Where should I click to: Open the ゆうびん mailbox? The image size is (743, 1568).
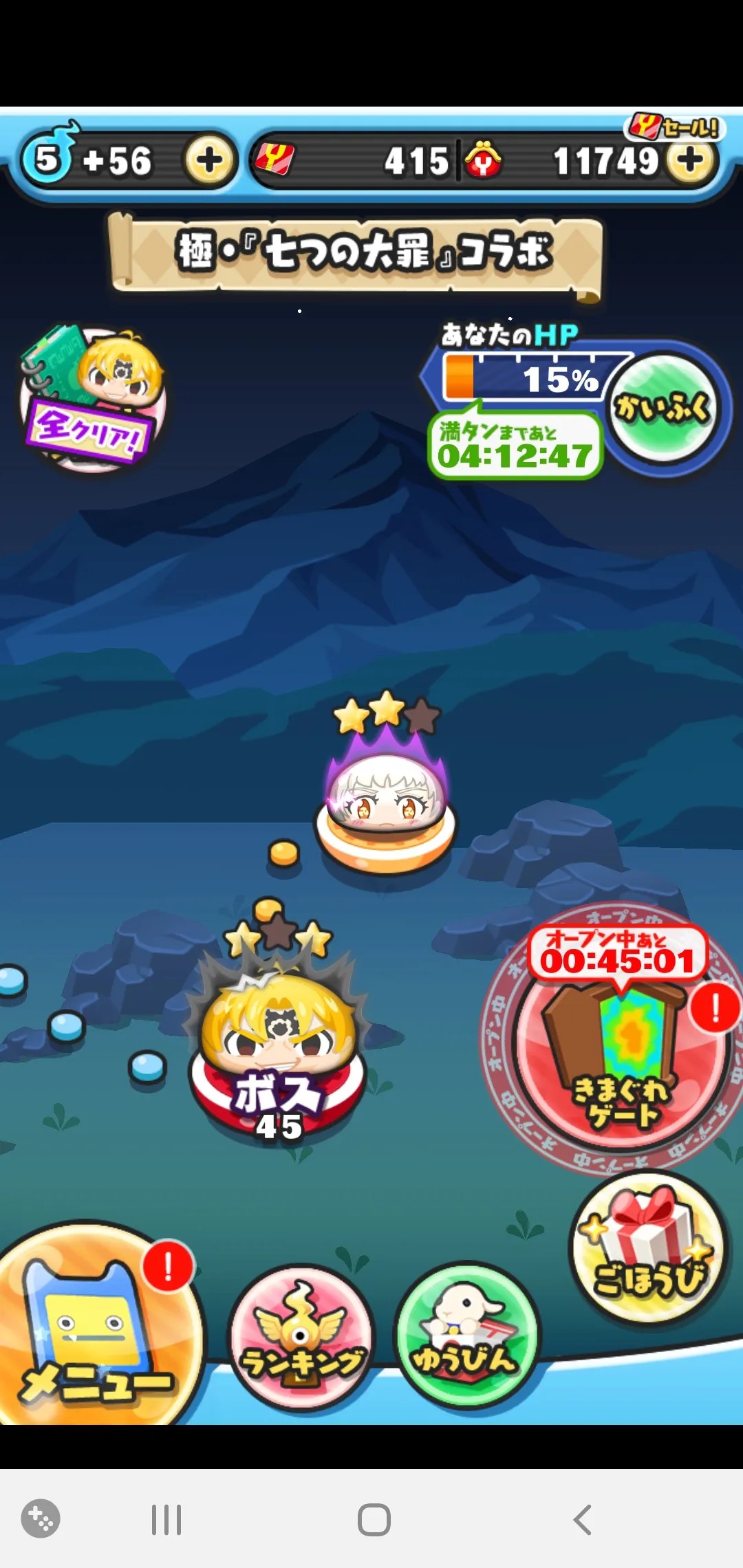468,1334
